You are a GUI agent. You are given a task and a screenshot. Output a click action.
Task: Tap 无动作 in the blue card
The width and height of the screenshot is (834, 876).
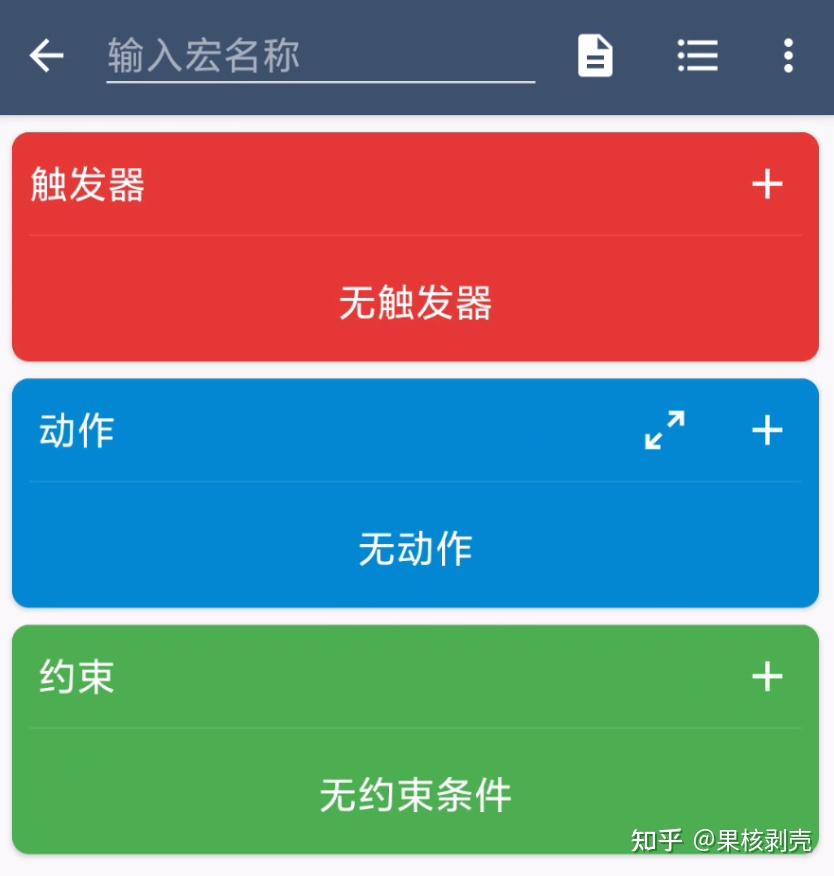(414, 549)
